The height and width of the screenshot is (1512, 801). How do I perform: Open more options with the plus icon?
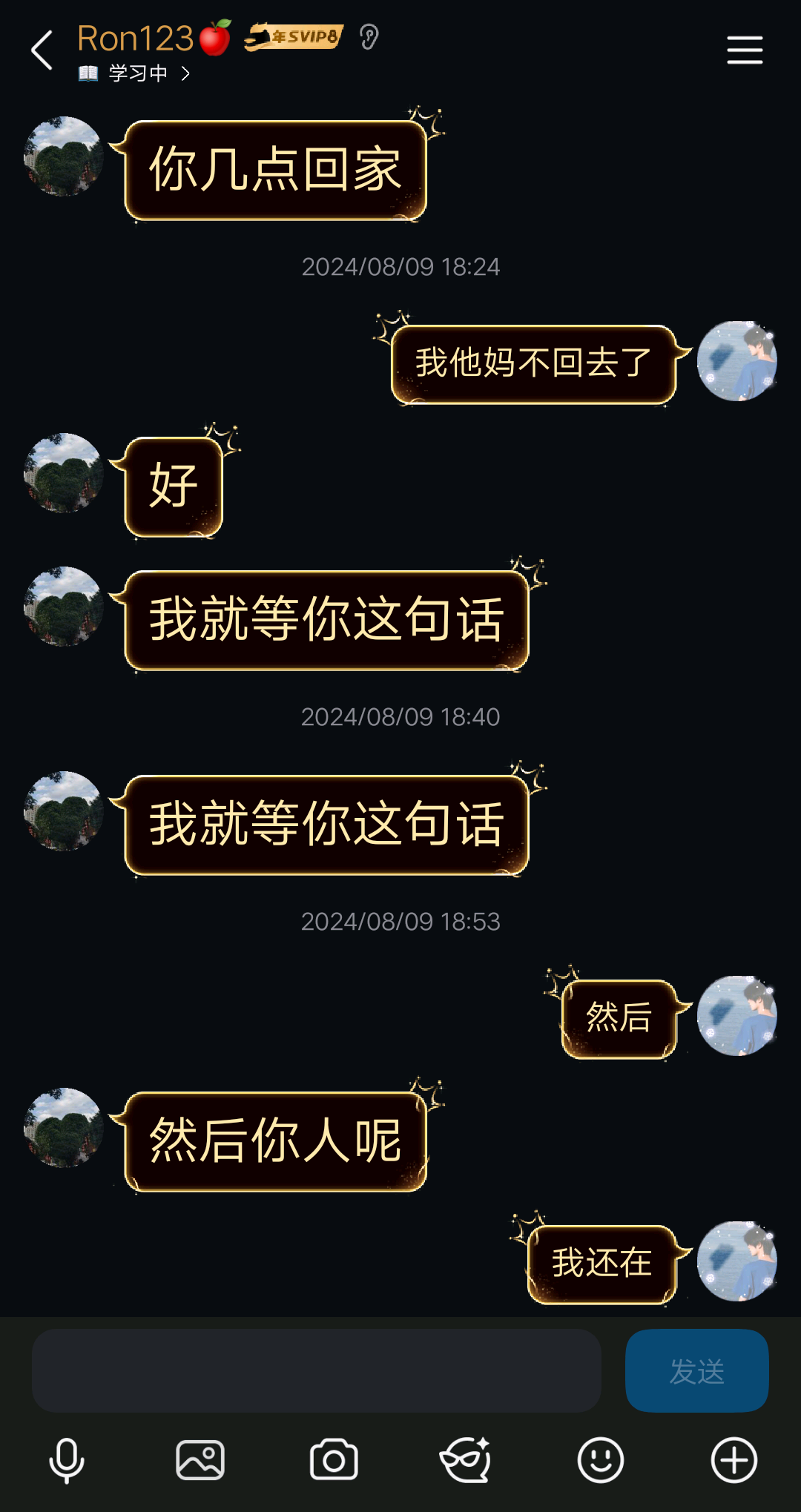click(734, 1460)
